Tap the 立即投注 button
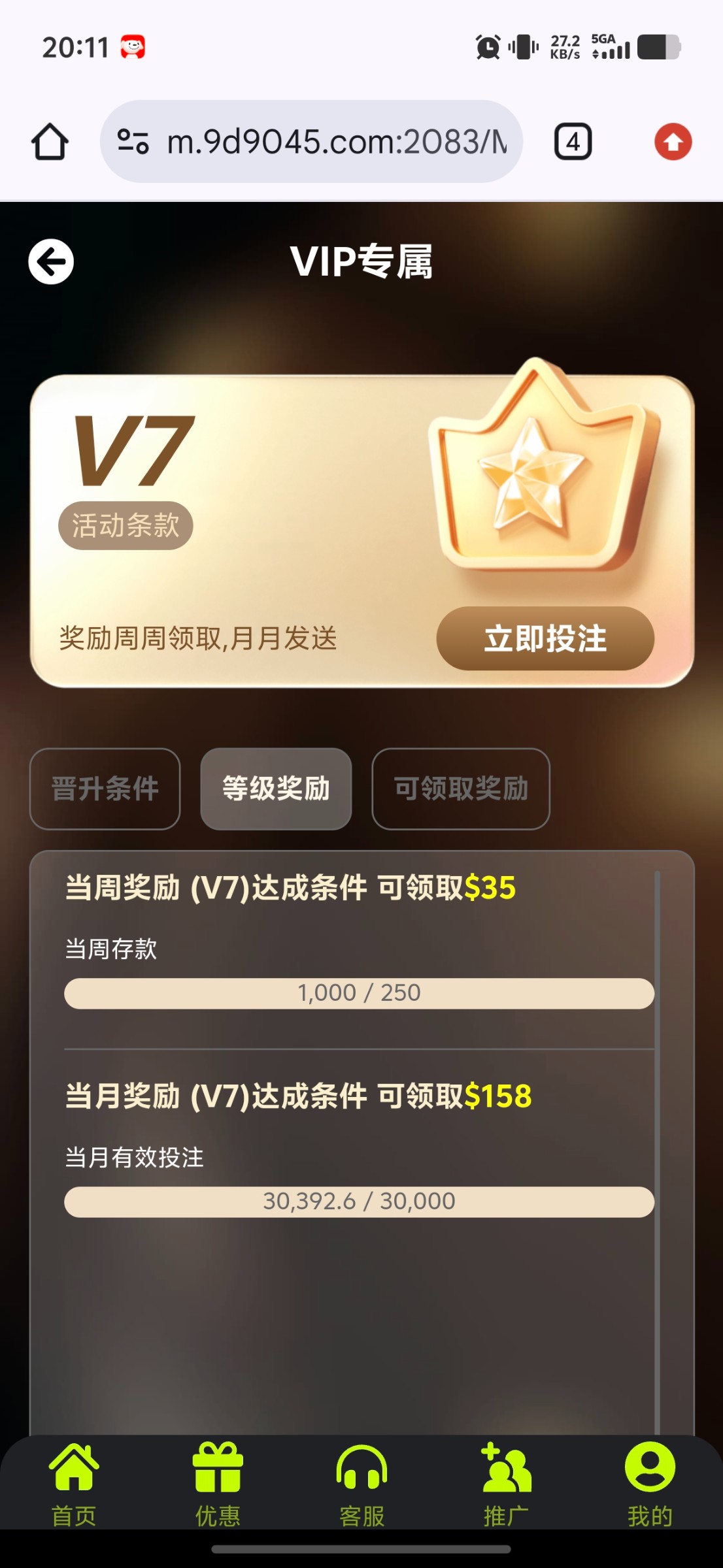723x1568 pixels. [545, 638]
